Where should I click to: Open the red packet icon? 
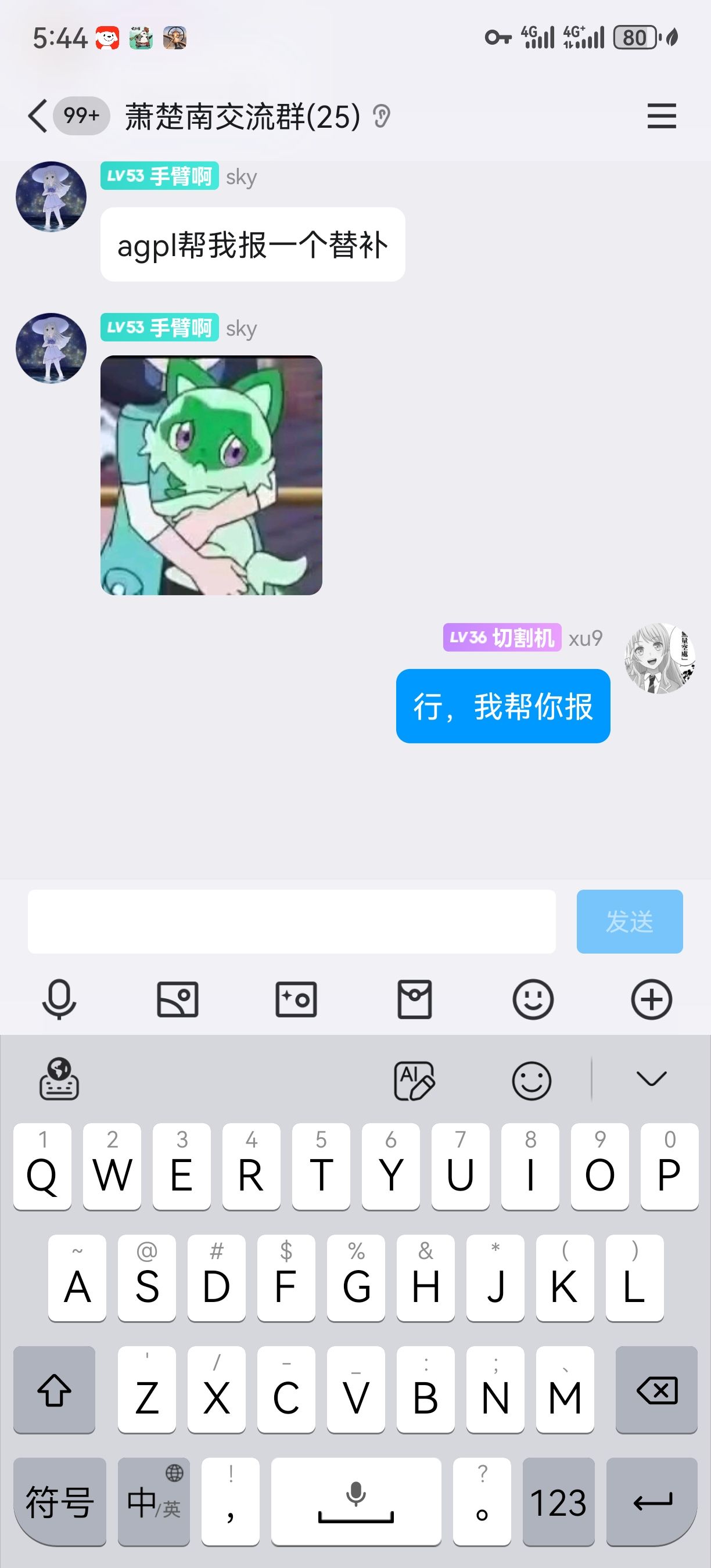[415, 999]
